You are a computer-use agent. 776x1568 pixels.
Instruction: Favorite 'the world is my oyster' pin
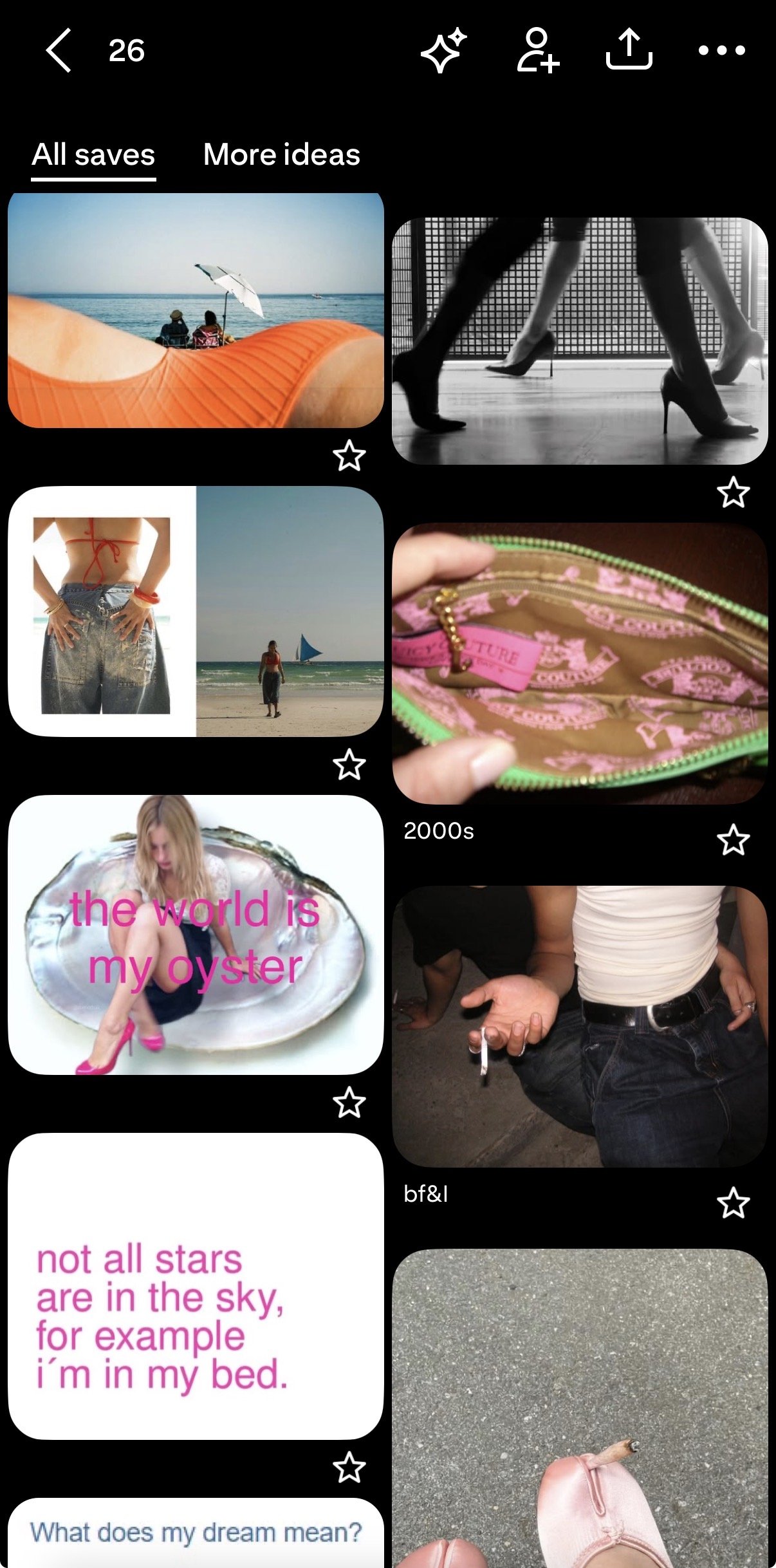[349, 1103]
